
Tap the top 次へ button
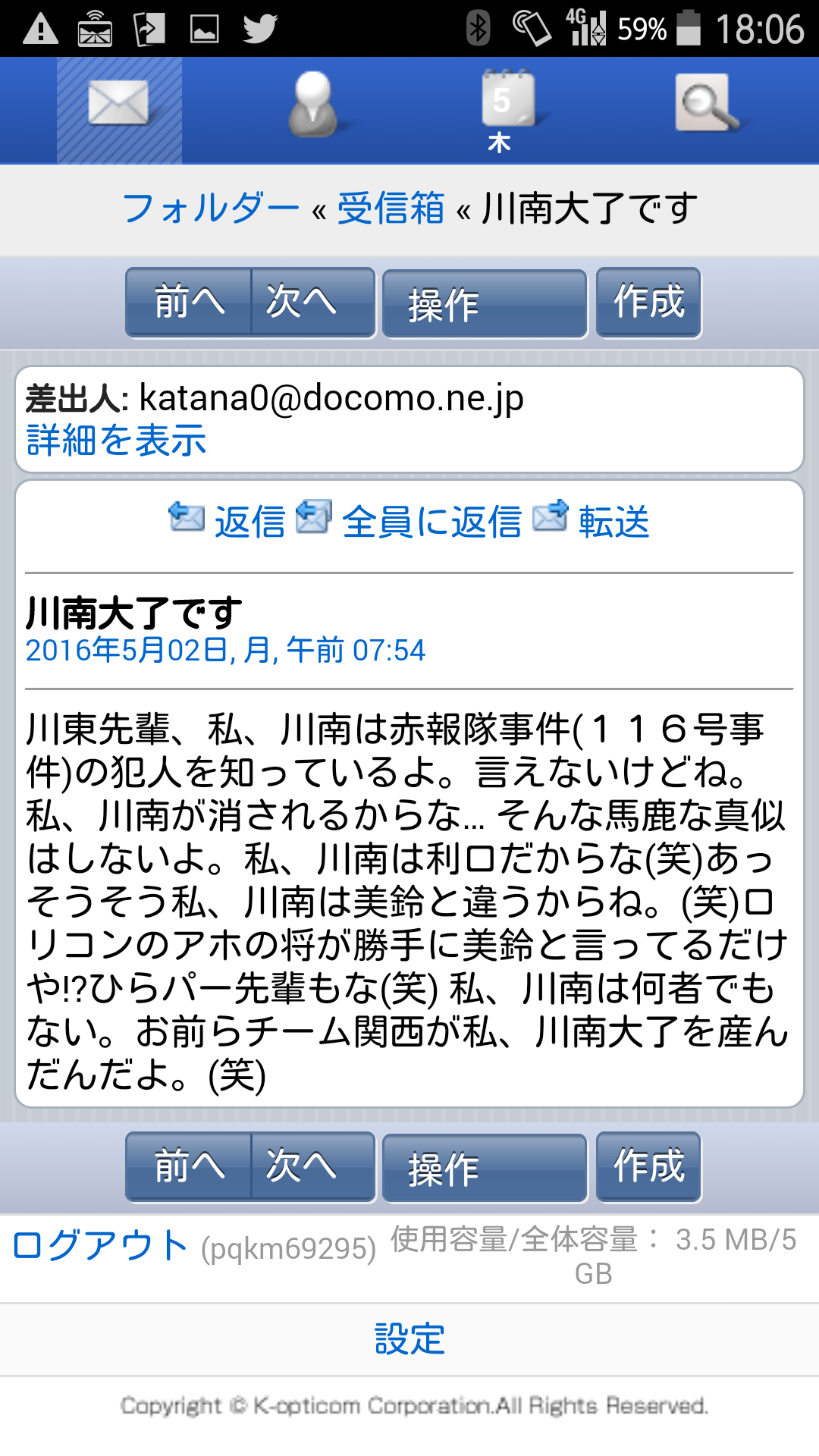point(312,302)
